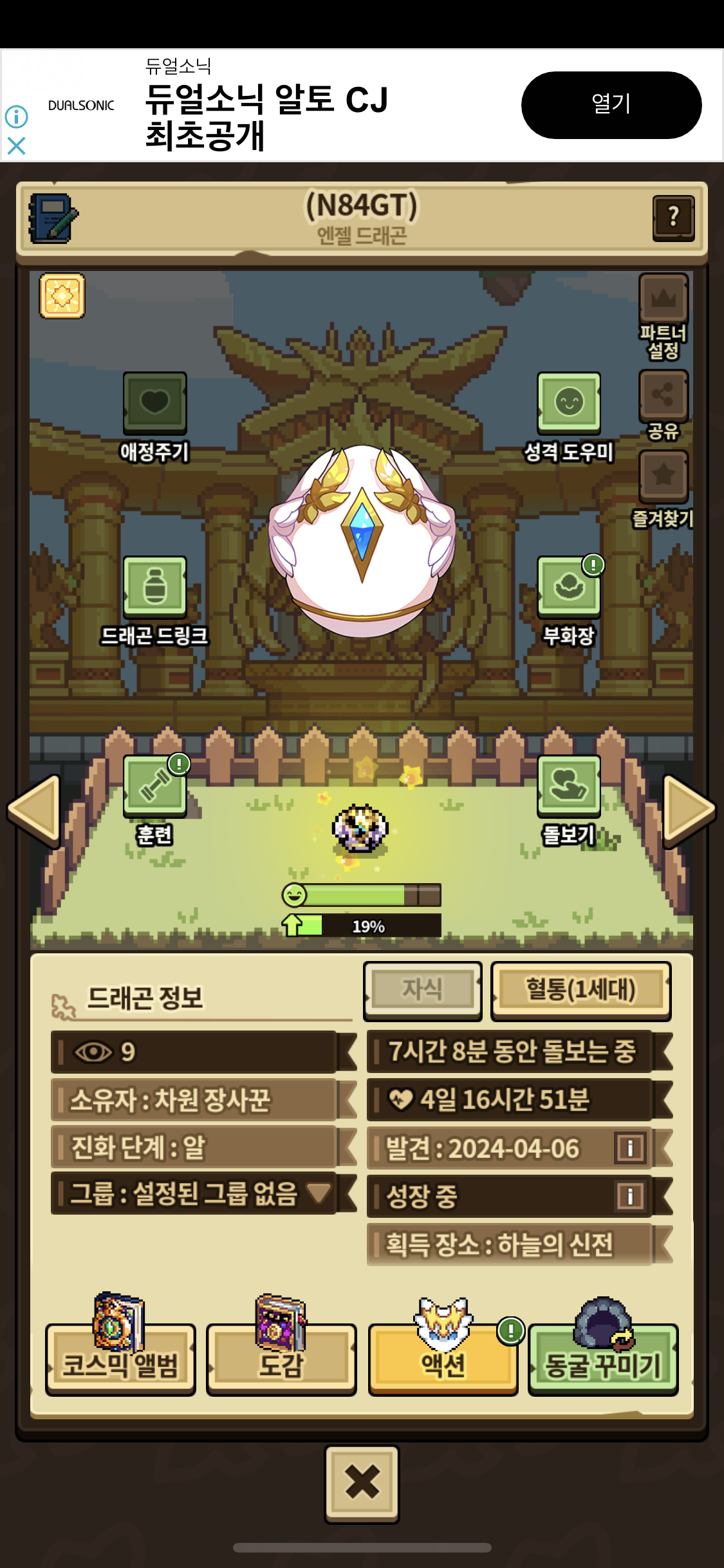
Task: Open the 도감 encyclopedia
Action: tap(281, 1359)
